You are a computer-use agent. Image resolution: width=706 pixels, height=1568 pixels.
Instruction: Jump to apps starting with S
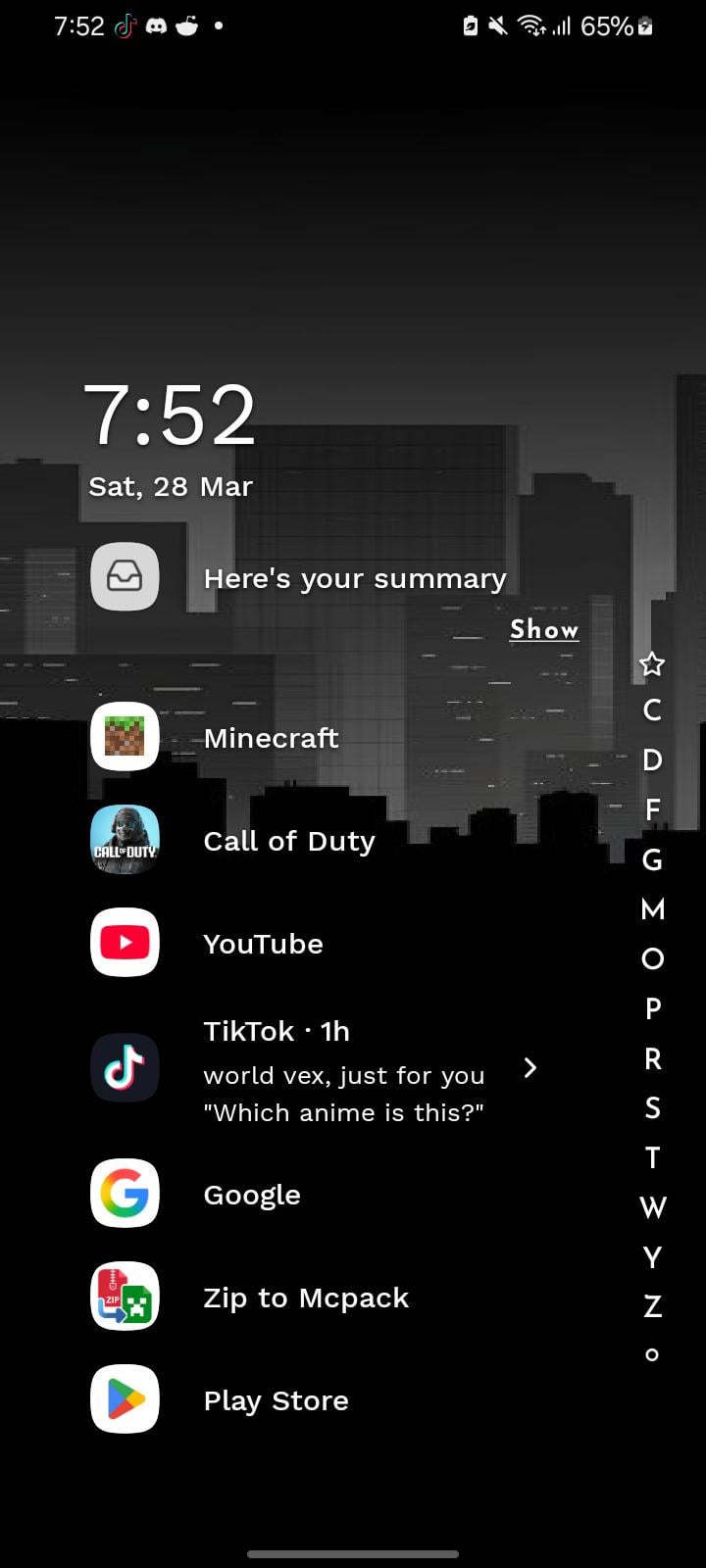click(x=652, y=1107)
